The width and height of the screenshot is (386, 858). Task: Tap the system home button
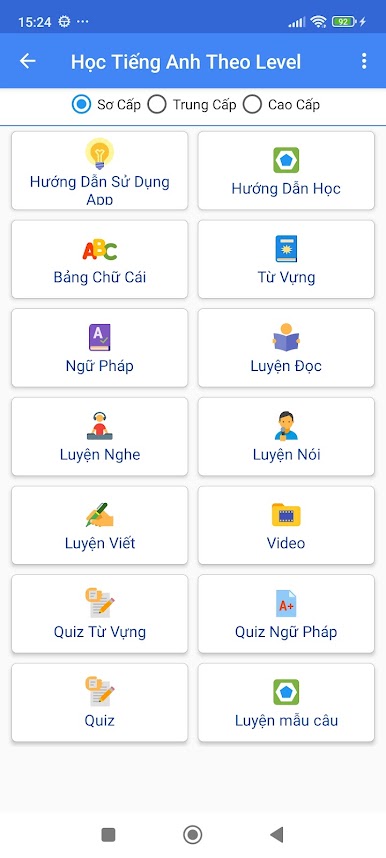click(193, 834)
